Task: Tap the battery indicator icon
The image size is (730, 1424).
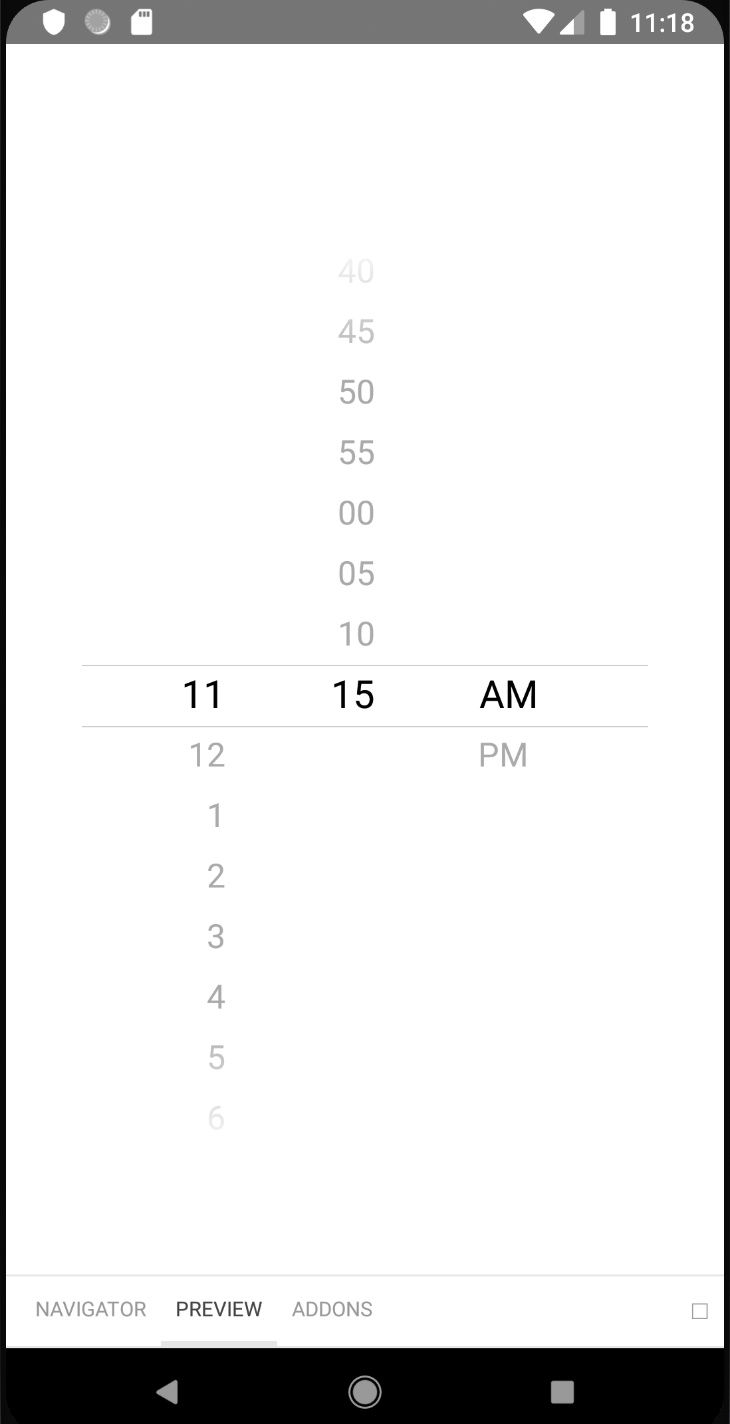Action: (607, 22)
